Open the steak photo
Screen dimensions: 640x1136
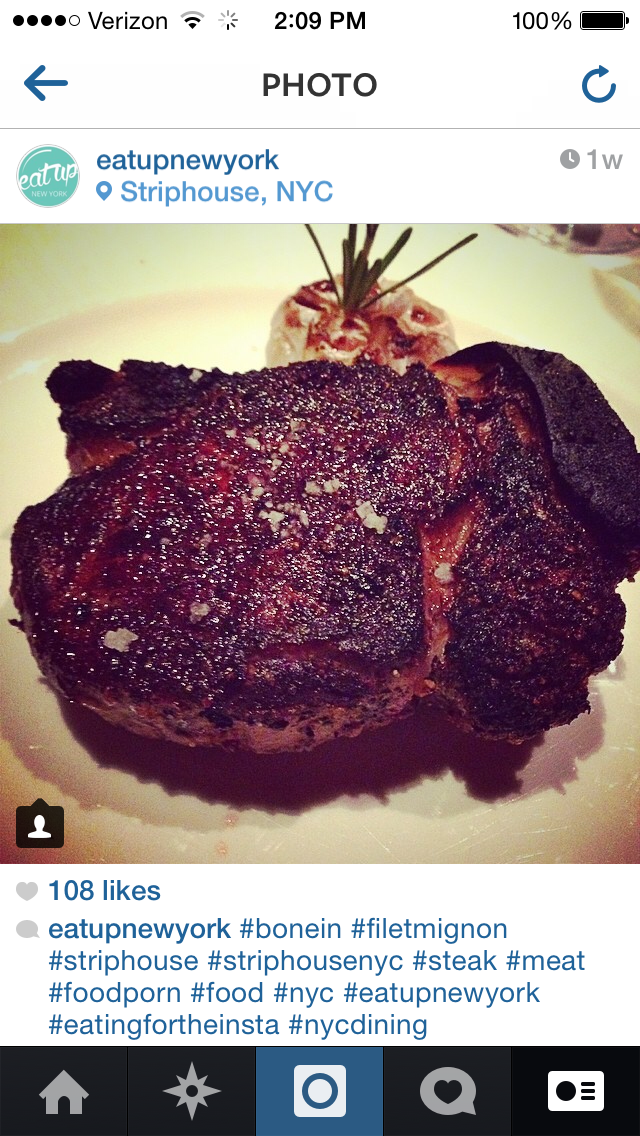[x=320, y=543]
